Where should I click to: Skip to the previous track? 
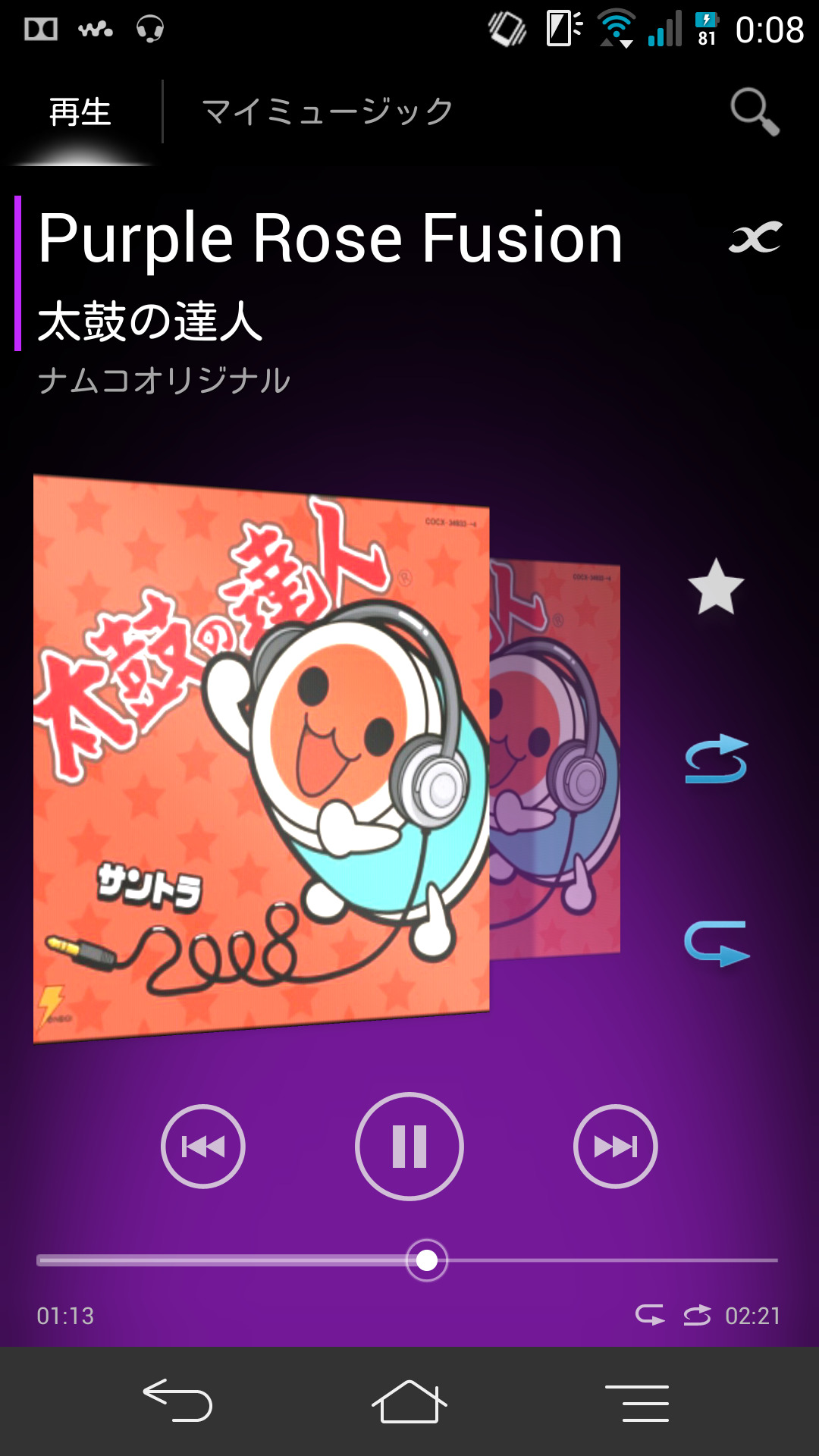click(x=203, y=1147)
